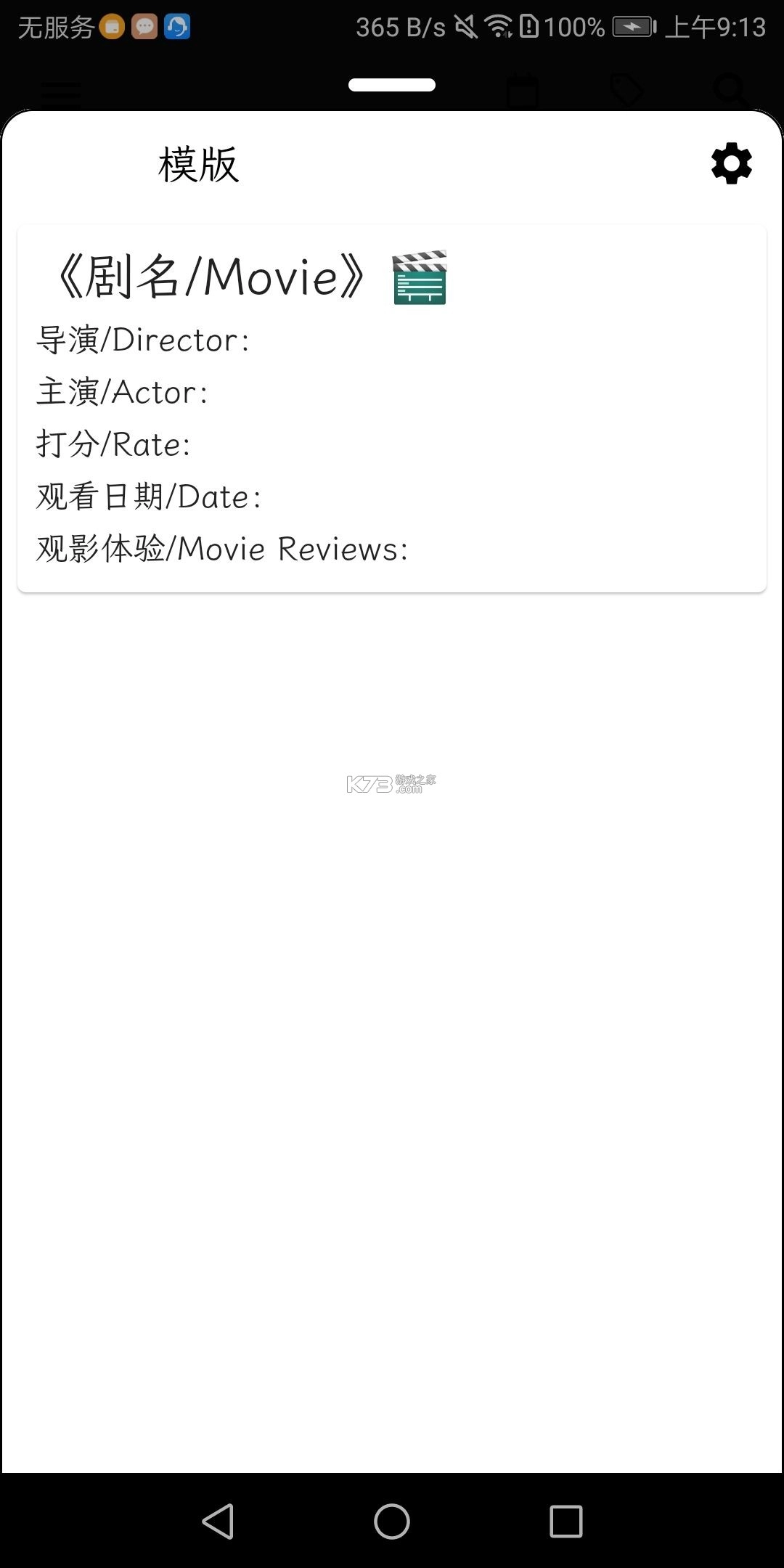
Task: Go back using system back button
Action: click(x=218, y=1521)
